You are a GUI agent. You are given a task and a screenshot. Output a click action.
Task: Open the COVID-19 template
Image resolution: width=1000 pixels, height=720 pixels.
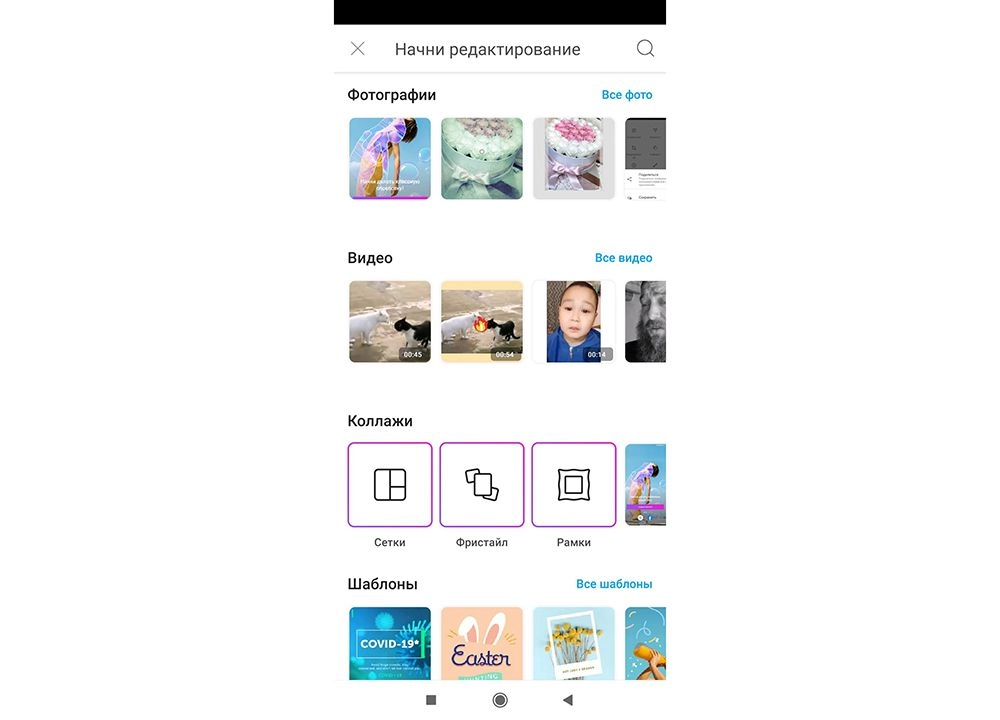click(x=390, y=643)
